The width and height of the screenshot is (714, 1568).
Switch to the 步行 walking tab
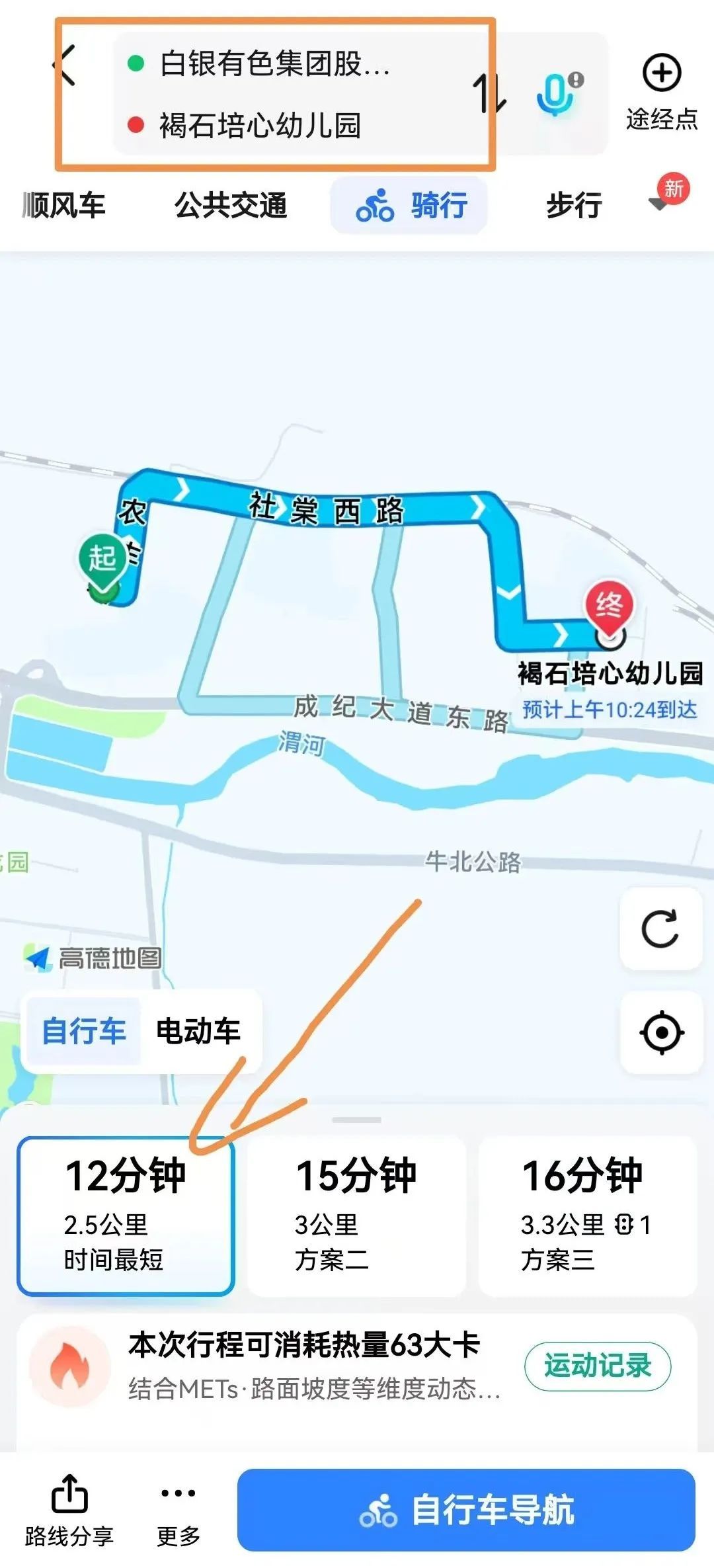tap(574, 205)
